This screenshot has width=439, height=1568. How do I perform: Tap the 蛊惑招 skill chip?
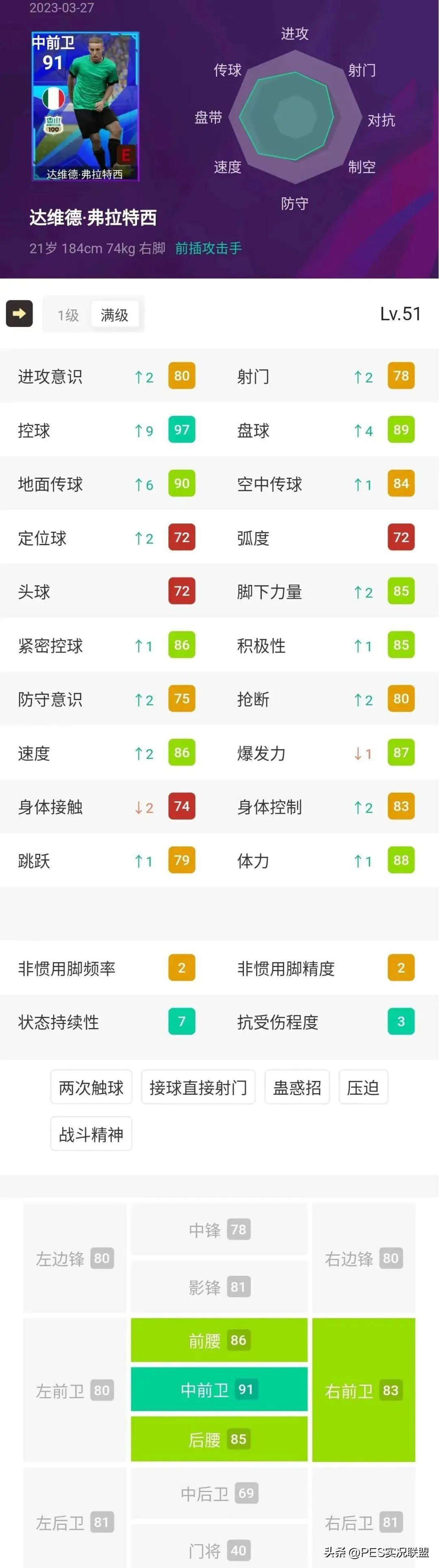[296, 1087]
